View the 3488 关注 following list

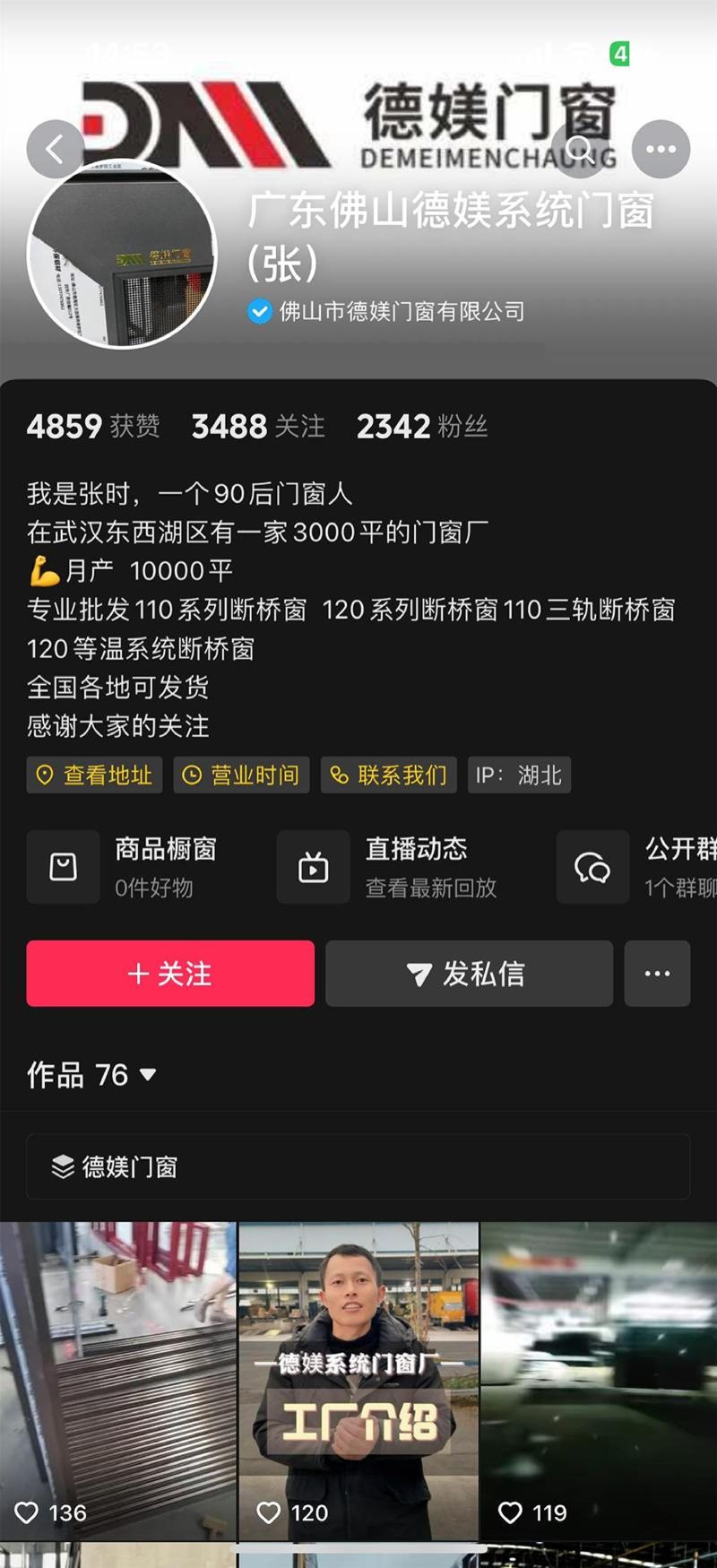click(x=258, y=427)
